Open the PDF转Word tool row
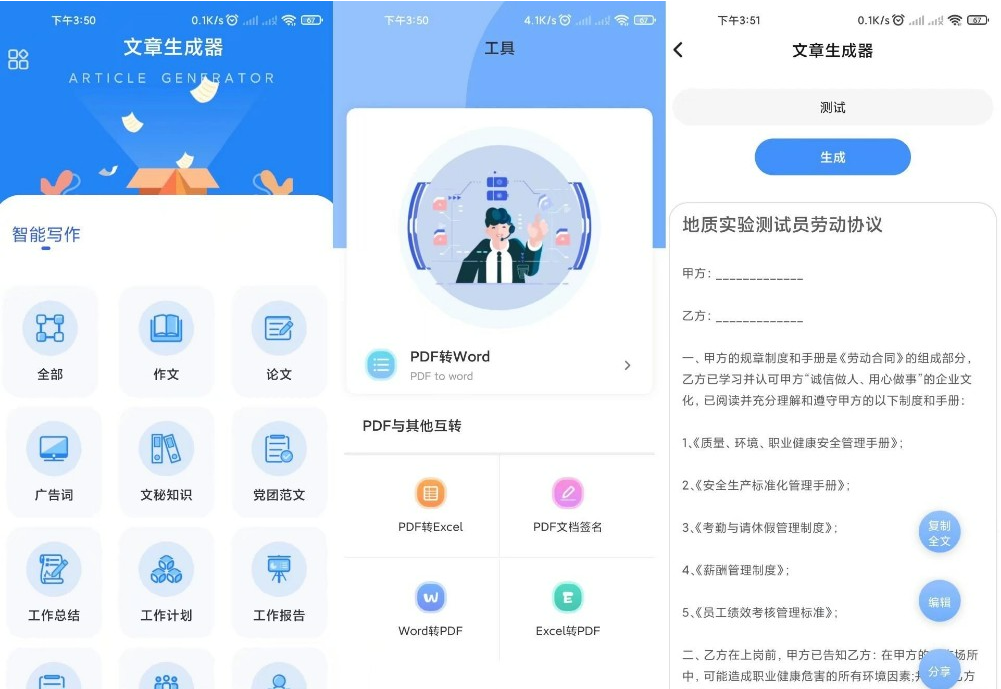The image size is (1001, 689). (499, 365)
